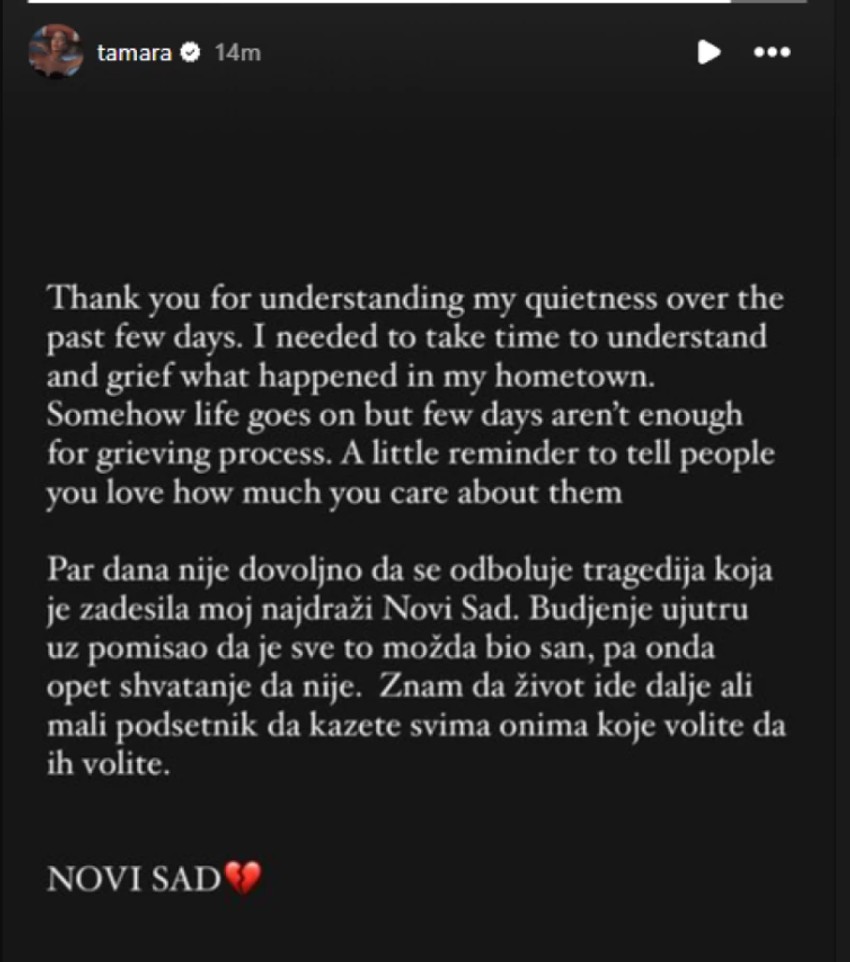Image resolution: width=850 pixels, height=962 pixels.
Task: Click the dark story background area
Action: (x=425, y=180)
